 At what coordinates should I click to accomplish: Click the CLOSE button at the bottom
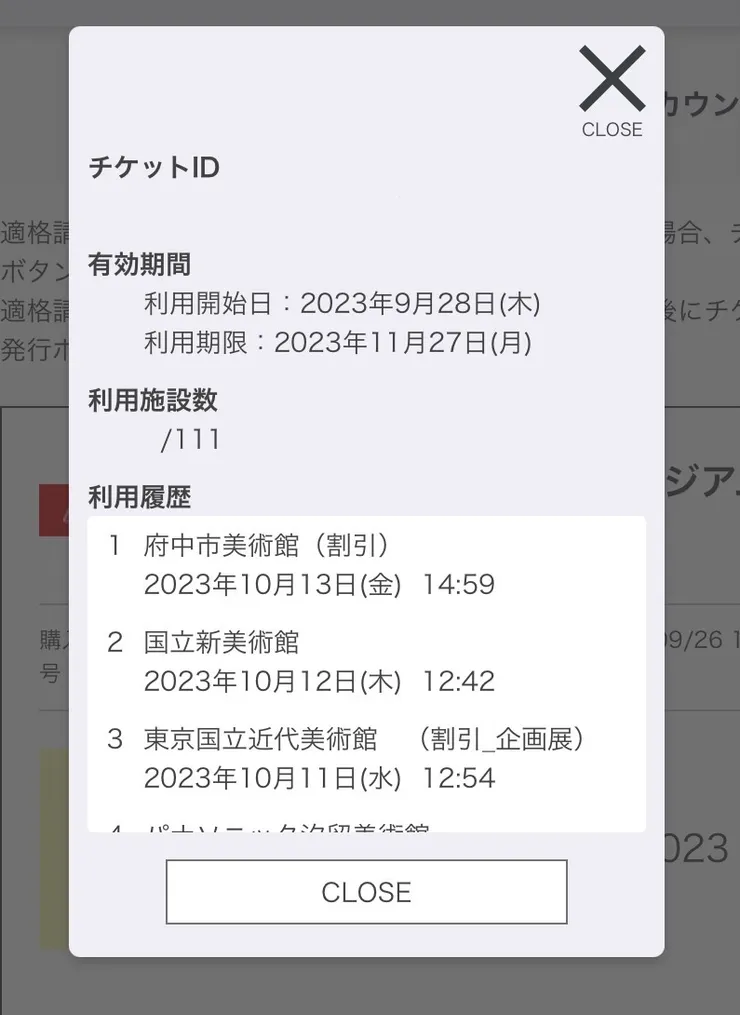[366, 891]
